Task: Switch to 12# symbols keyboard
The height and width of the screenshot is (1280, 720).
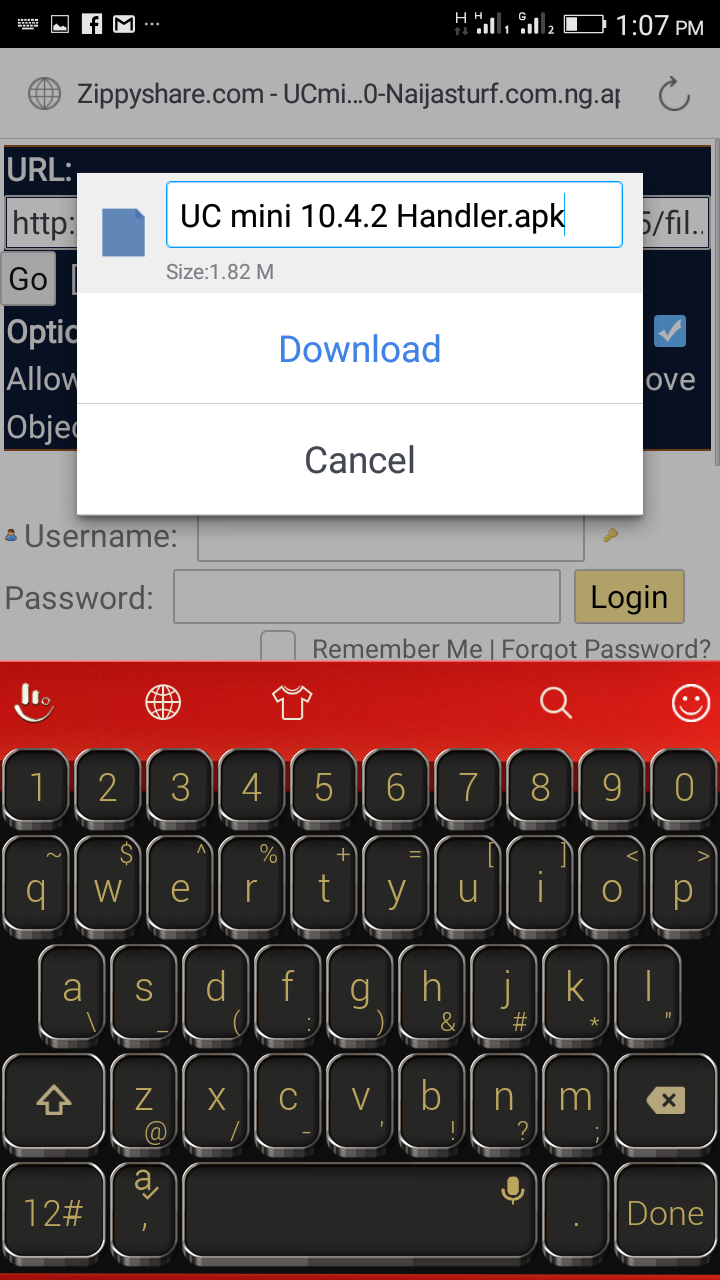Action: pyautogui.click(x=53, y=1213)
